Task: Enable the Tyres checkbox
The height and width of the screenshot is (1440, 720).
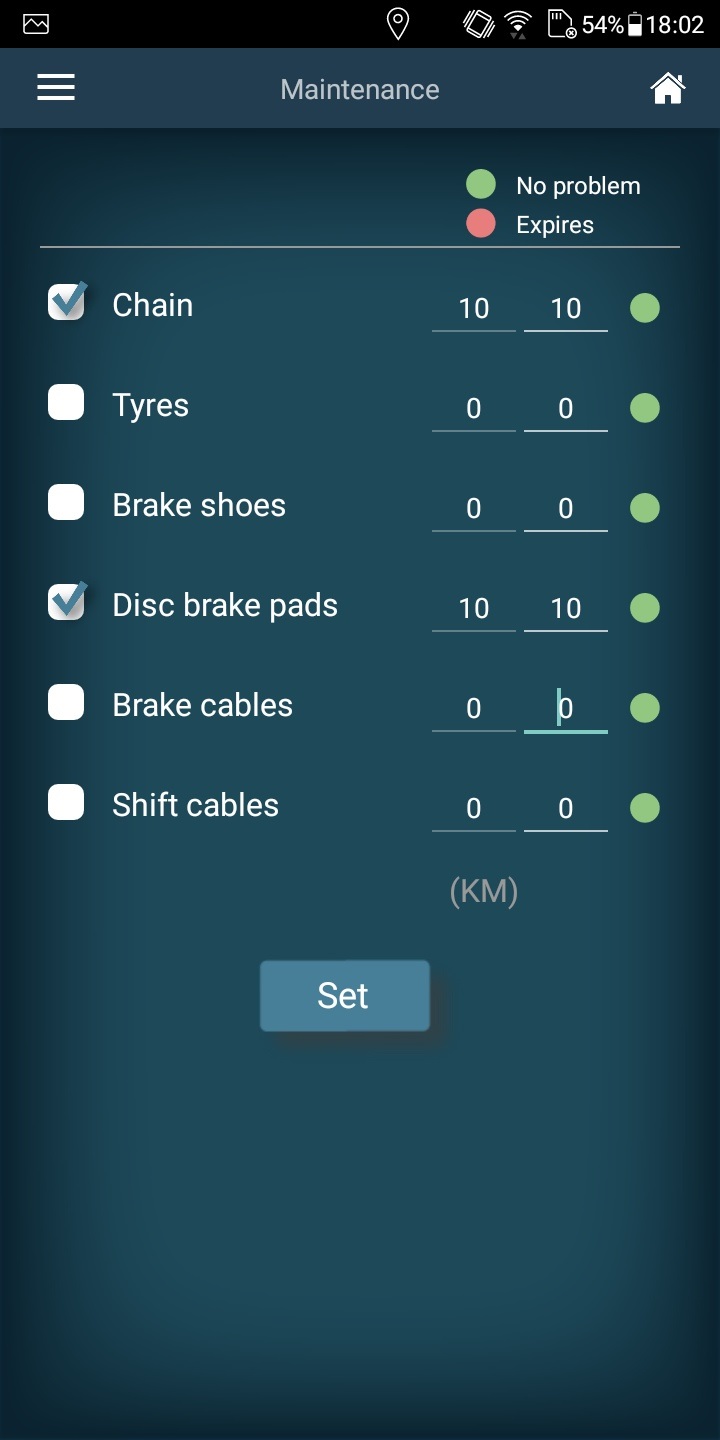Action: pyautogui.click(x=66, y=402)
